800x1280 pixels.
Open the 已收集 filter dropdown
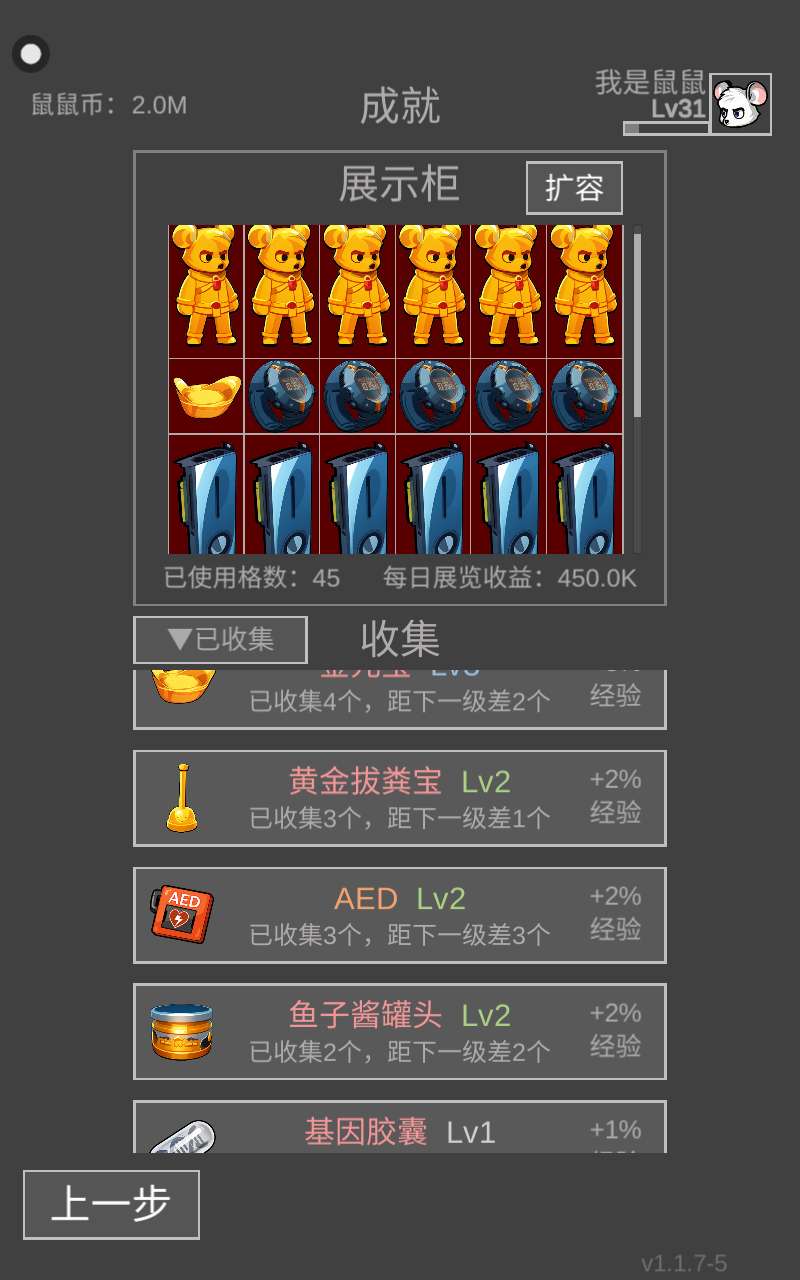(x=220, y=640)
